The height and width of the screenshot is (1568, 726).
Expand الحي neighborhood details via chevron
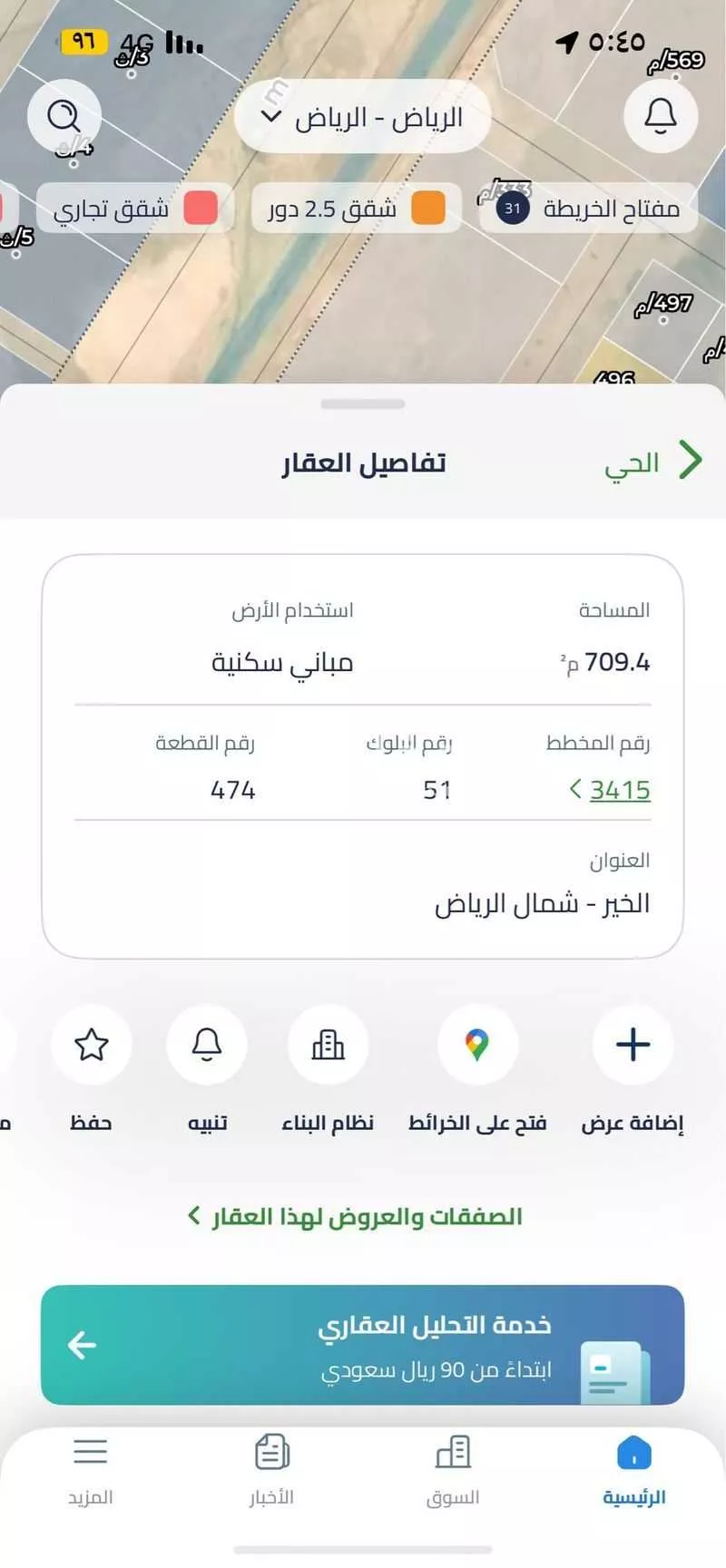click(690, 462)
